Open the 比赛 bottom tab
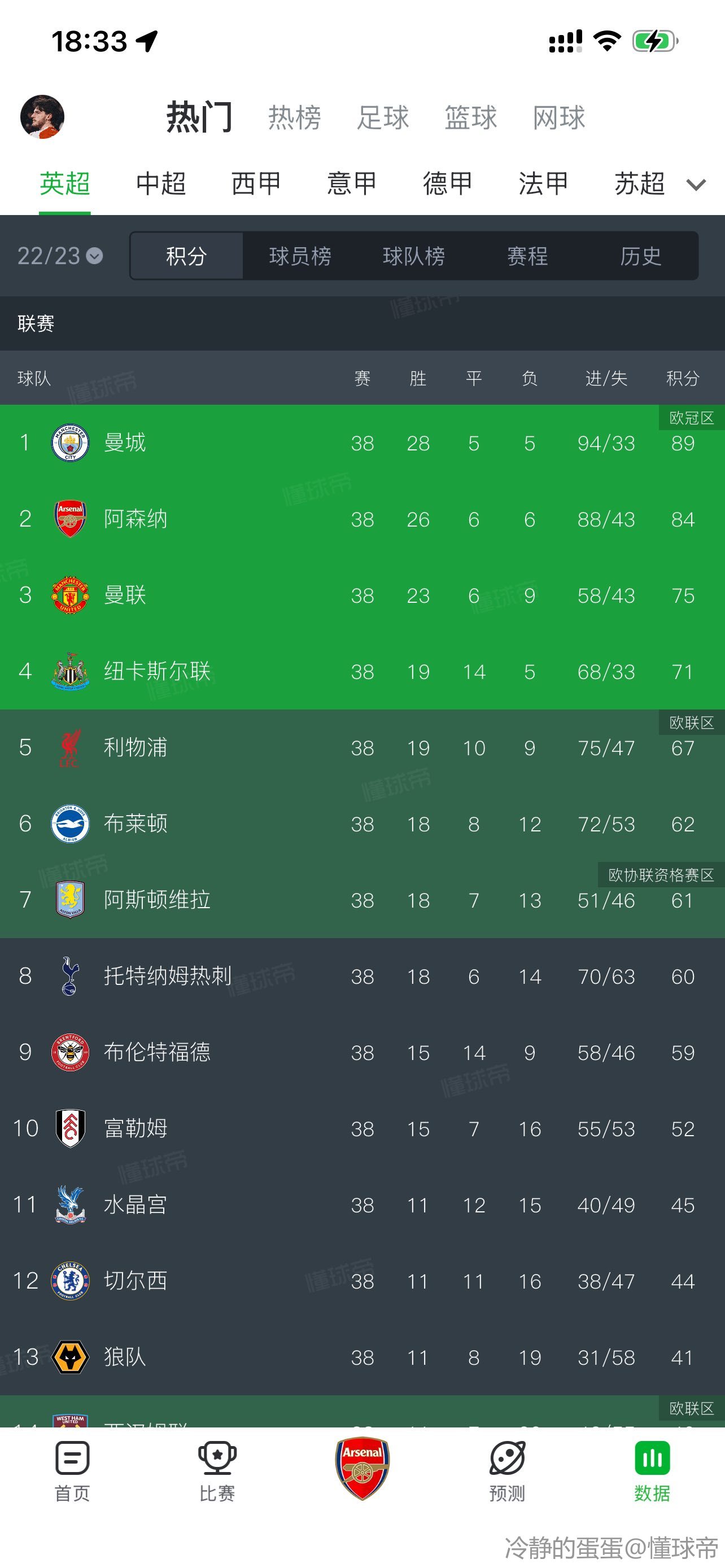 click(x=217, y=1471)
